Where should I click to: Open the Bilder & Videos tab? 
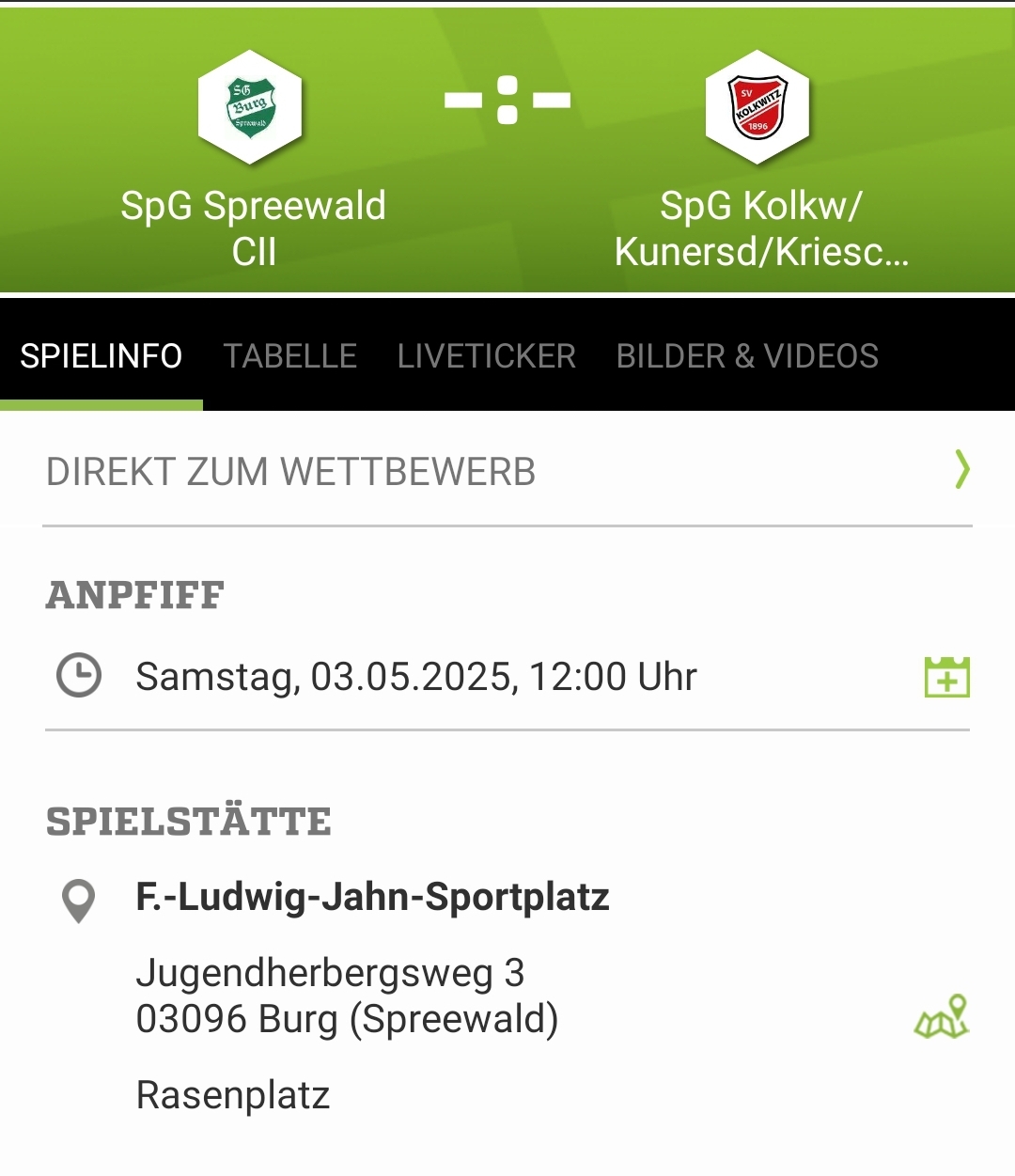[x=747, y=356]
